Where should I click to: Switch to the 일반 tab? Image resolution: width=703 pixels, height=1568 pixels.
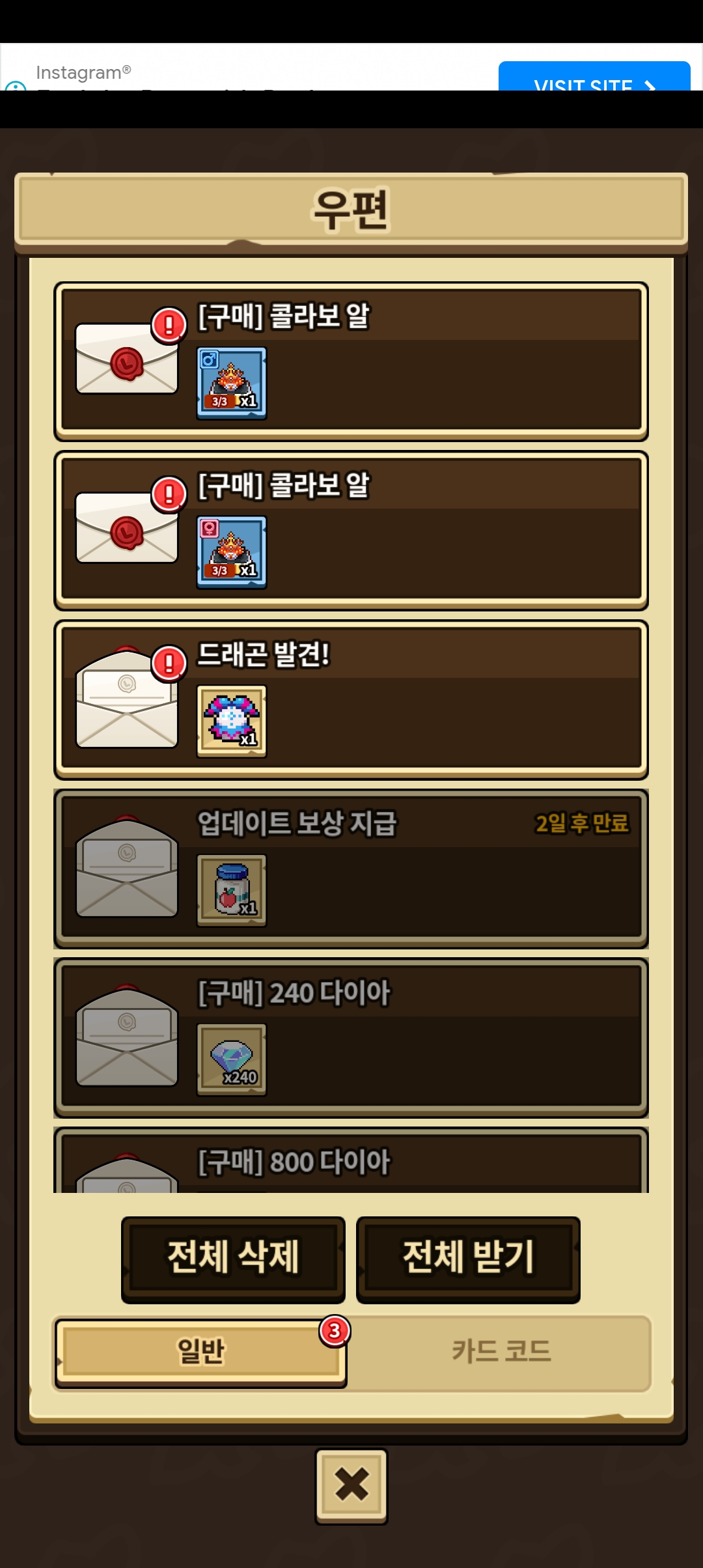(200, 1352)
